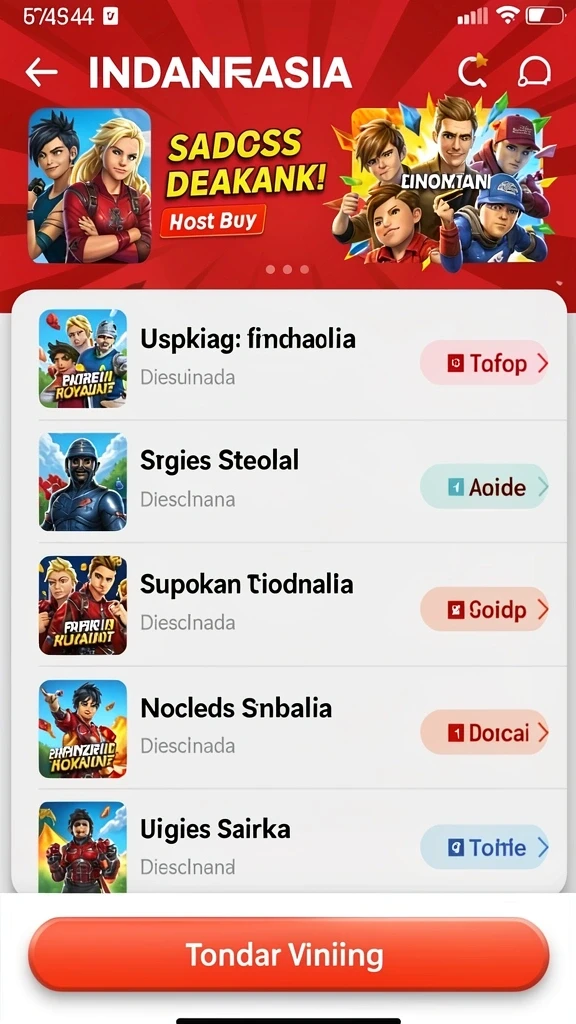Open the Supokan Tiodnalia game row

(x=289, y=605)
